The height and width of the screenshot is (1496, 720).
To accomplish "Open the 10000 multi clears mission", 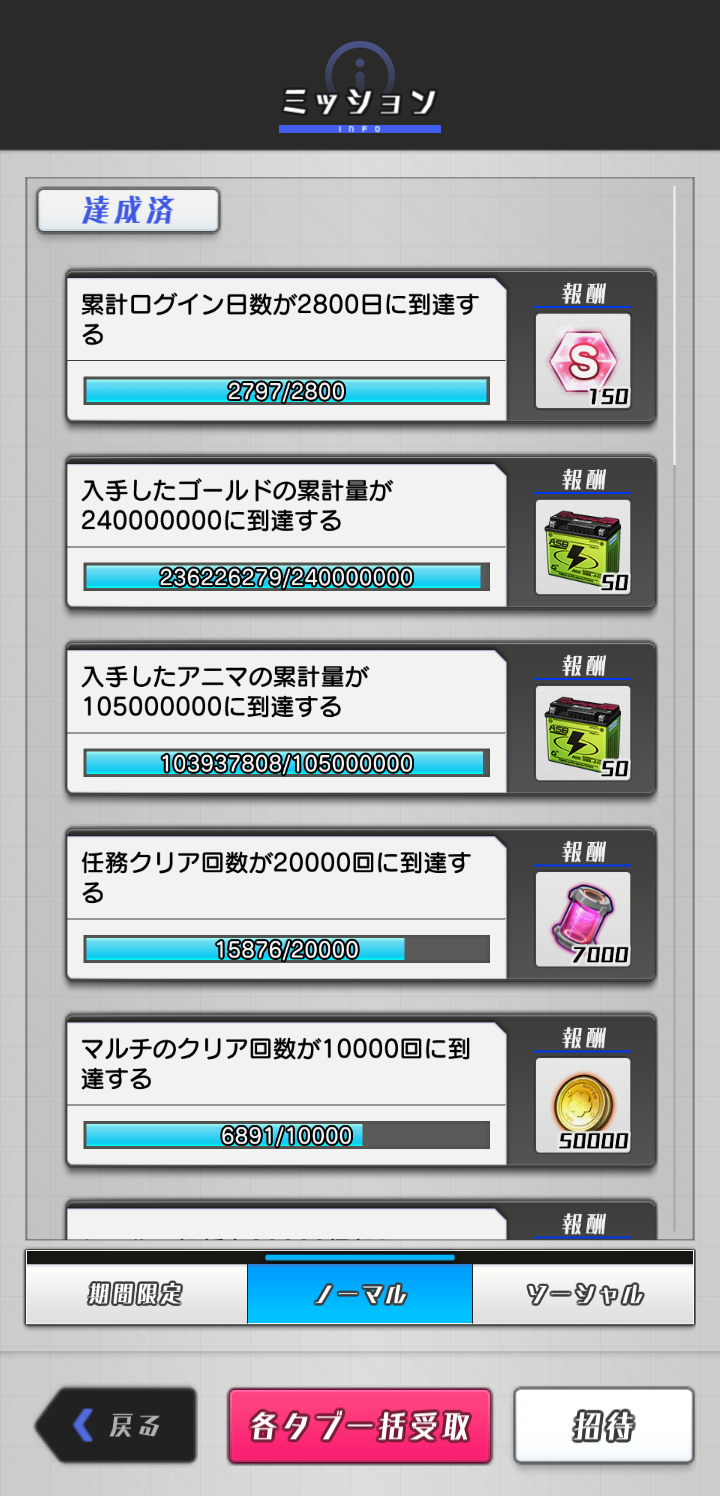I will (x=286, y=1090).
